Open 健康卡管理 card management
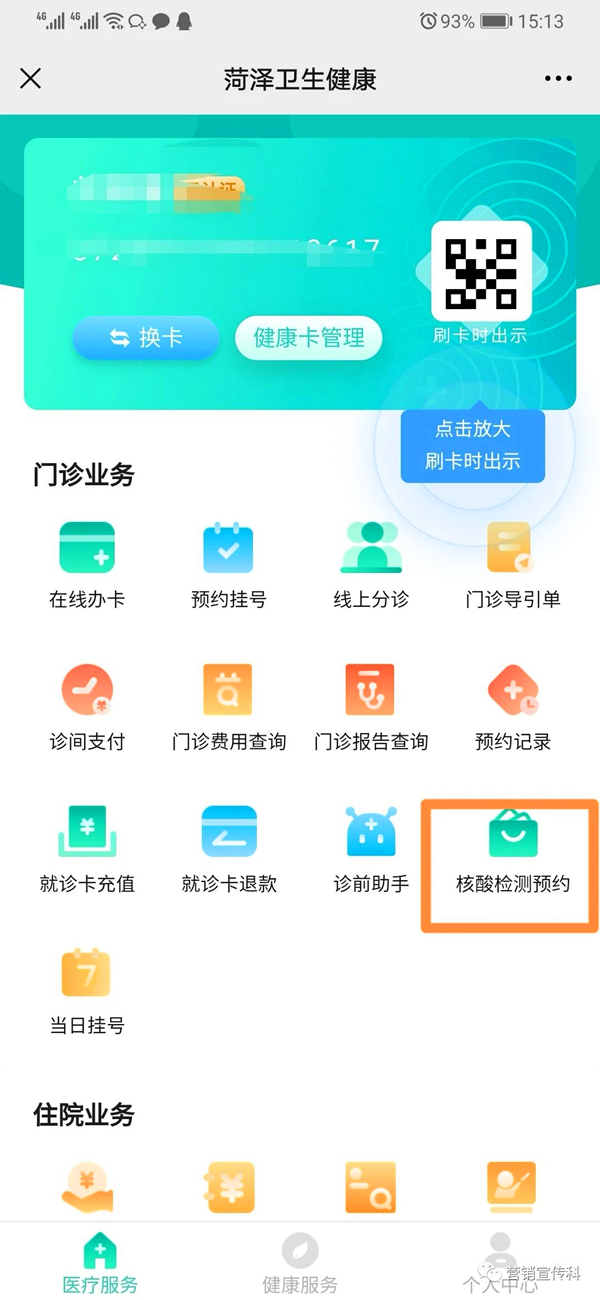 point(309,338)
